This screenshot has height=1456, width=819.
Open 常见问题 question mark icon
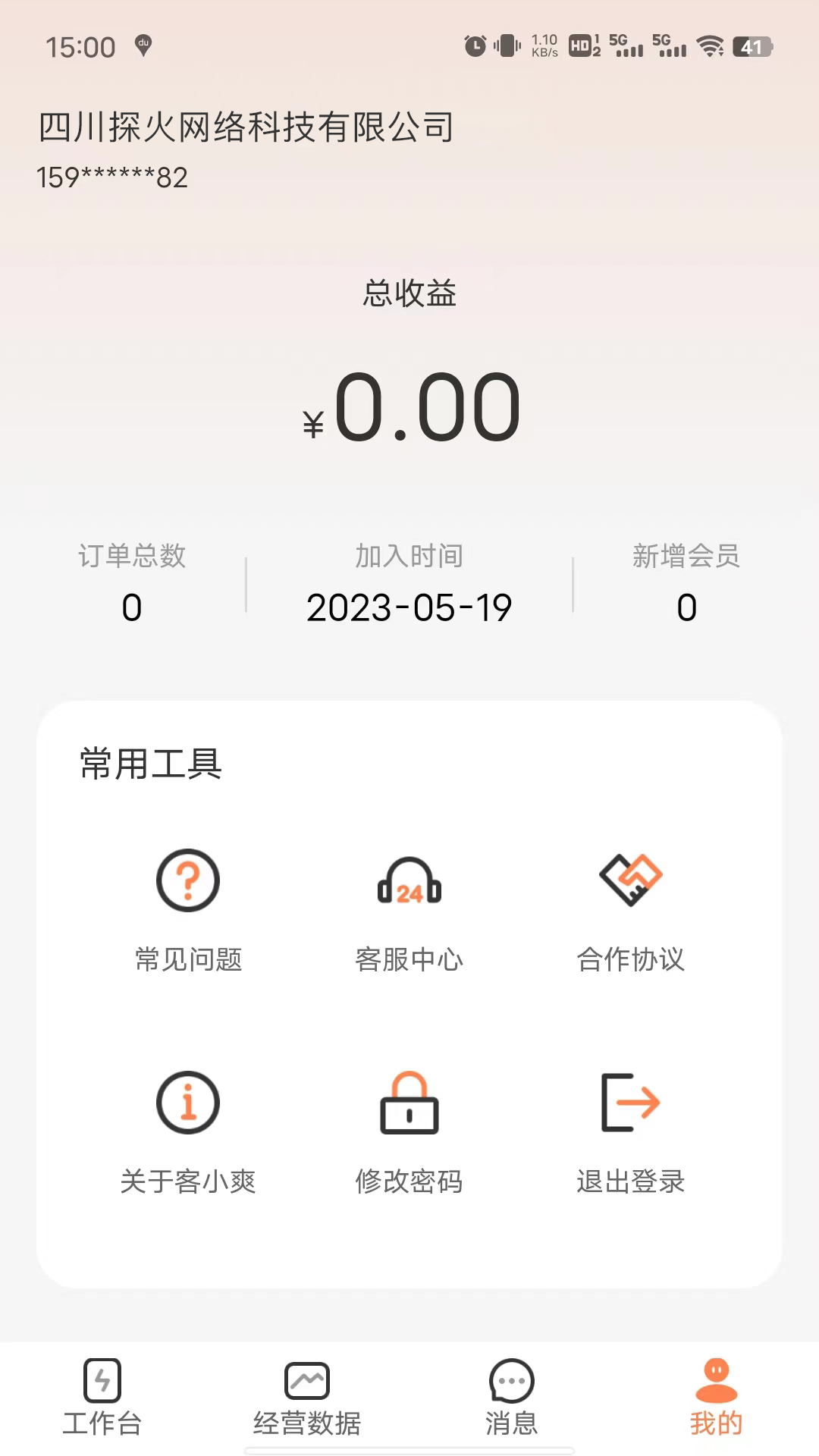pos(188,878)
